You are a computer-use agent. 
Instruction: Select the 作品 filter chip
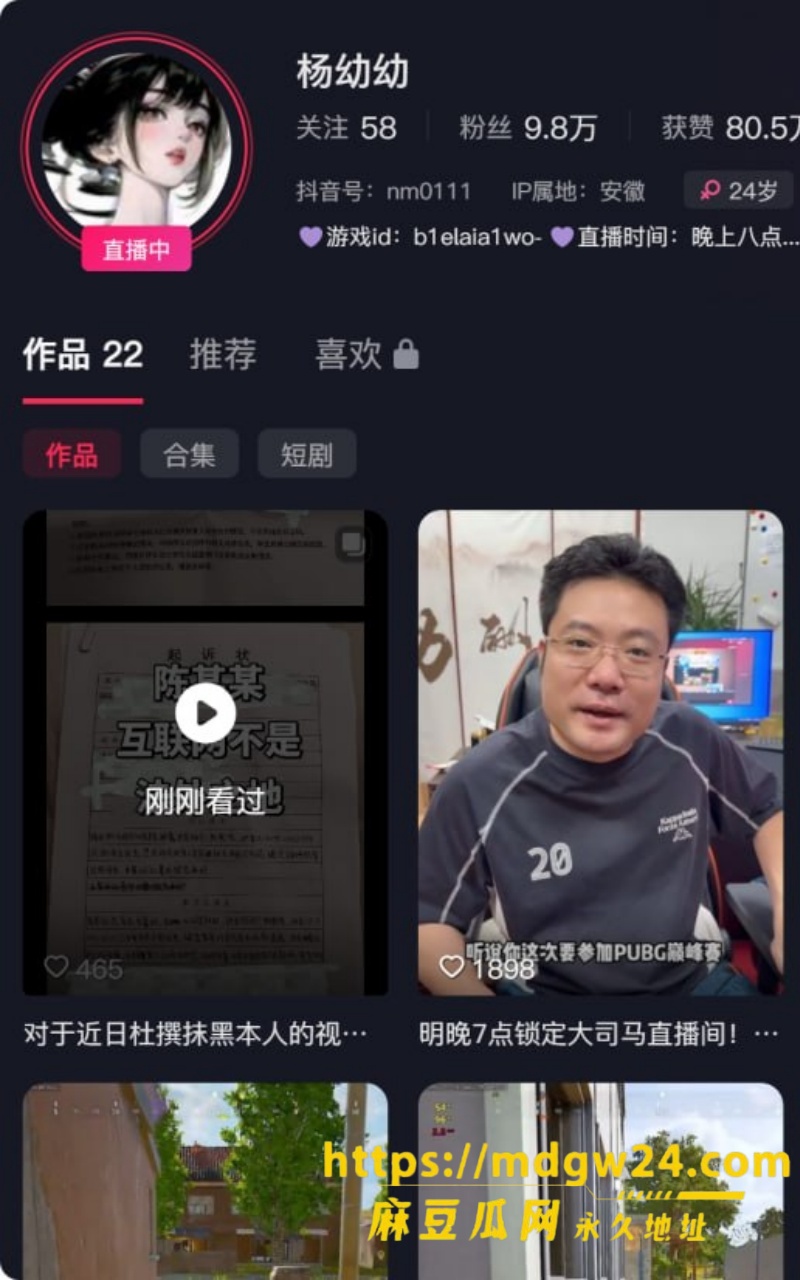click(x=72, y=454)
